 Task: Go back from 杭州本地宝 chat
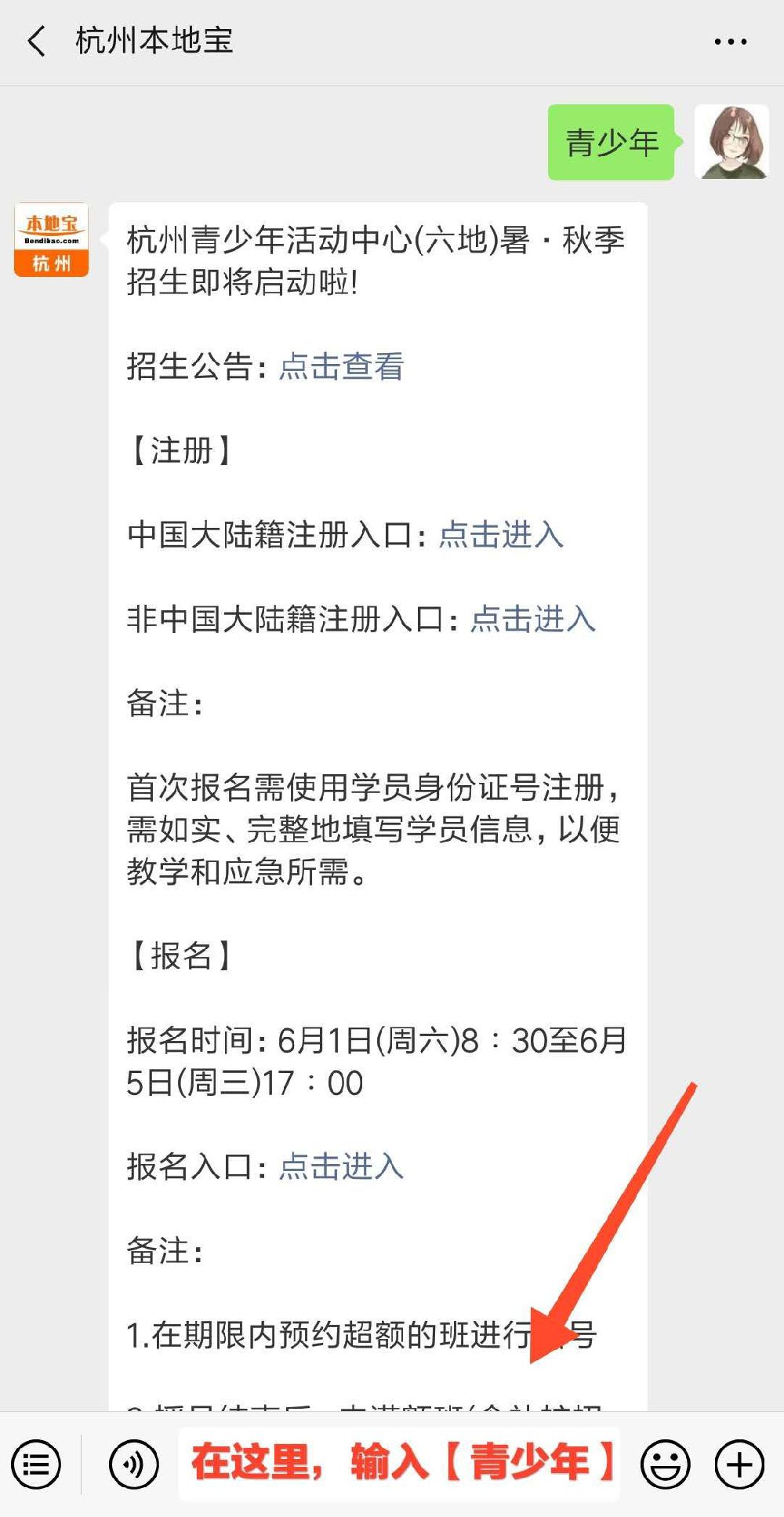37,41
